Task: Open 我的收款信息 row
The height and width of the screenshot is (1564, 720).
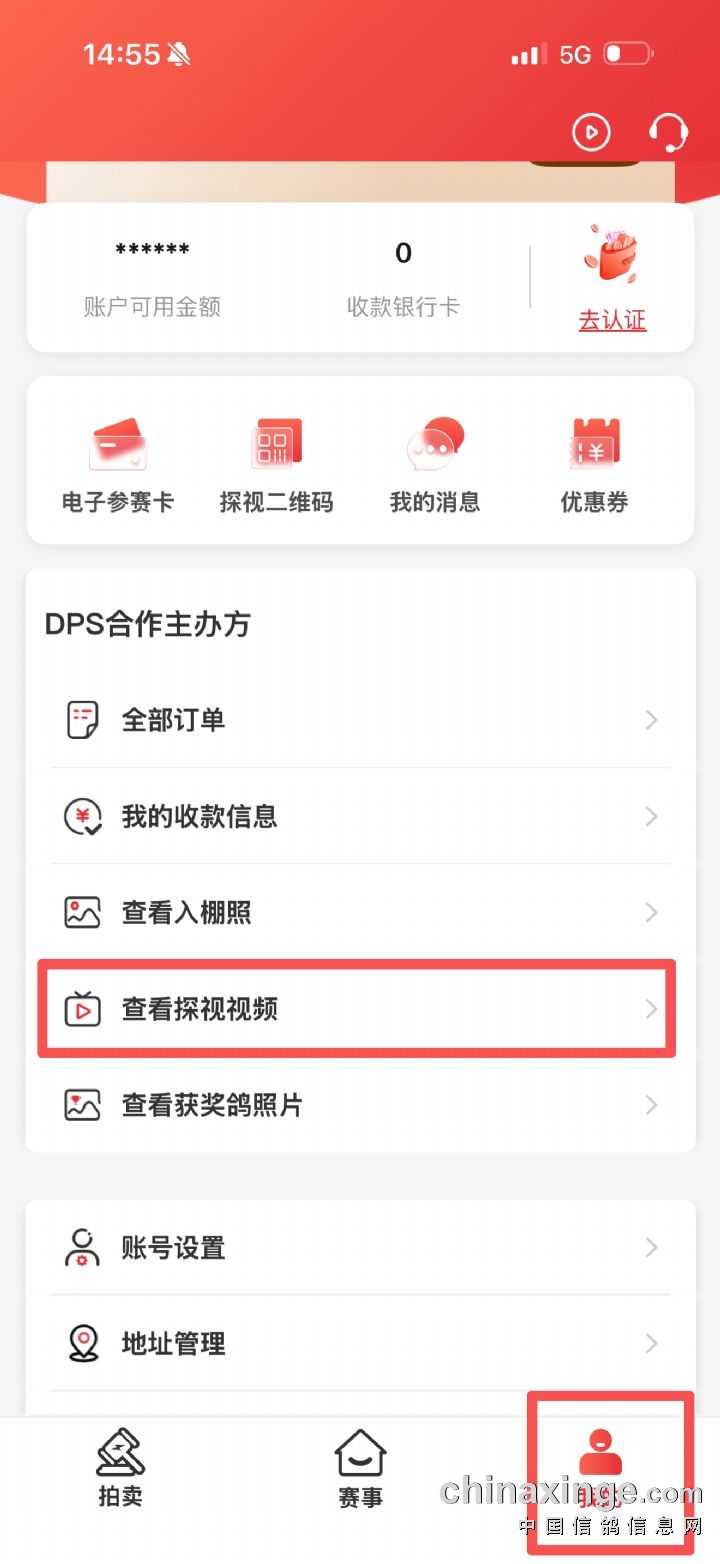Action: click(360, 817)
